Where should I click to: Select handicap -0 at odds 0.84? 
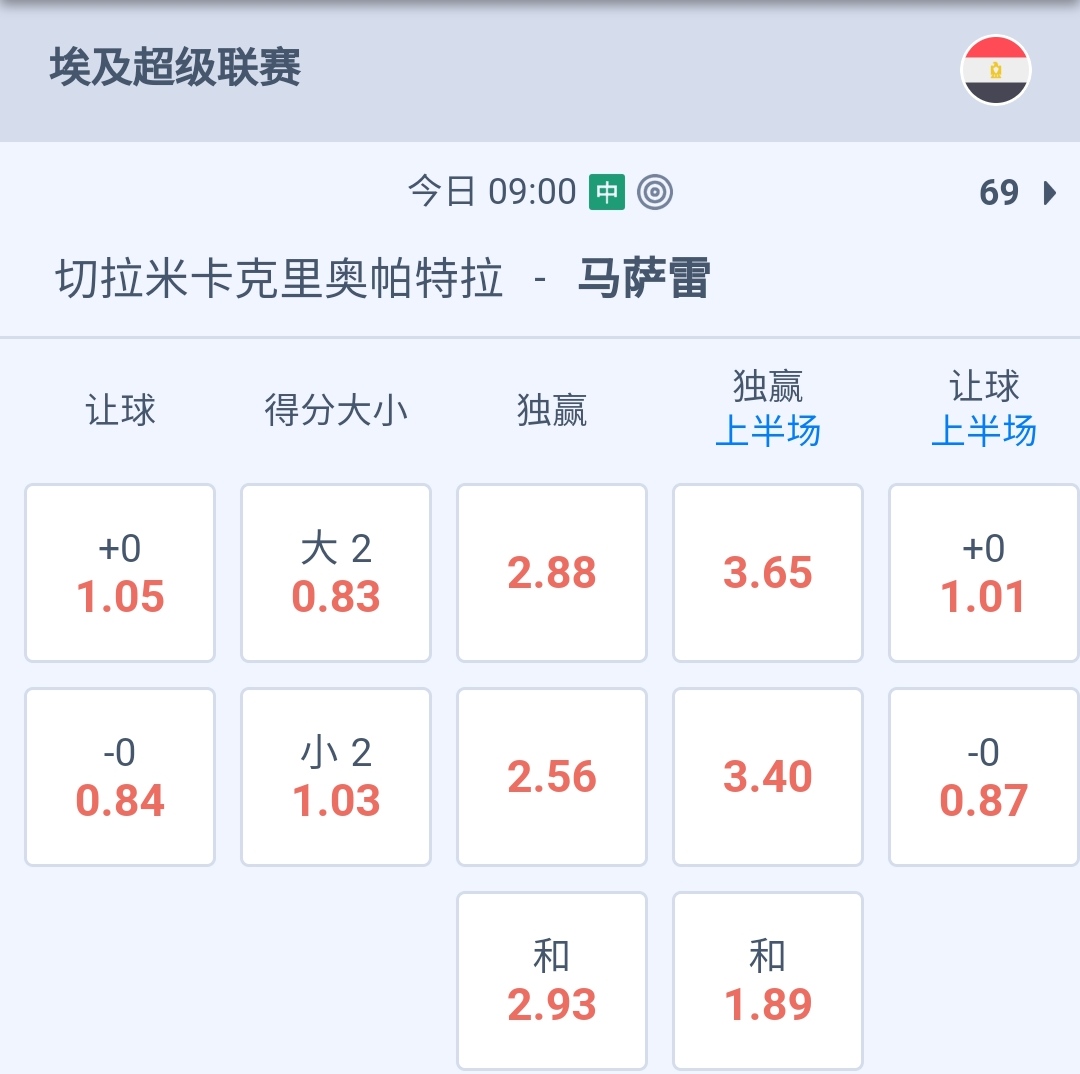(x=120, y=777)
